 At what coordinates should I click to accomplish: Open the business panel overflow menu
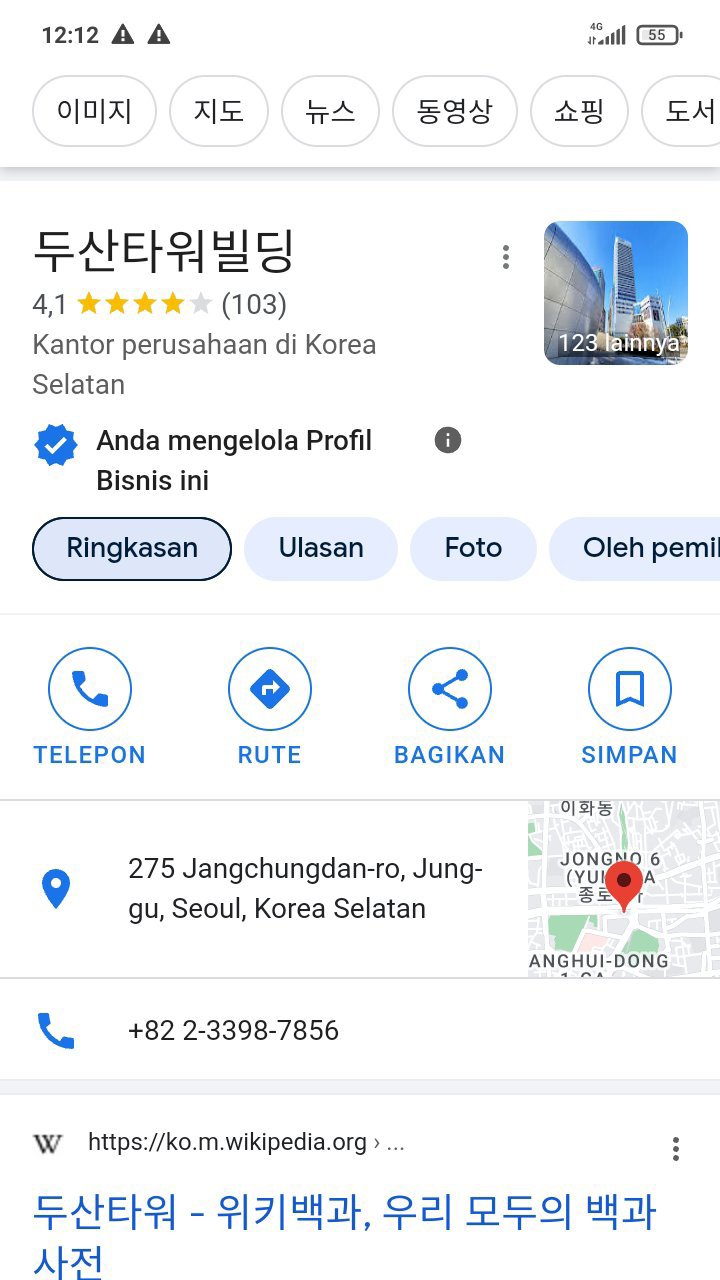(x=506, y=257)
